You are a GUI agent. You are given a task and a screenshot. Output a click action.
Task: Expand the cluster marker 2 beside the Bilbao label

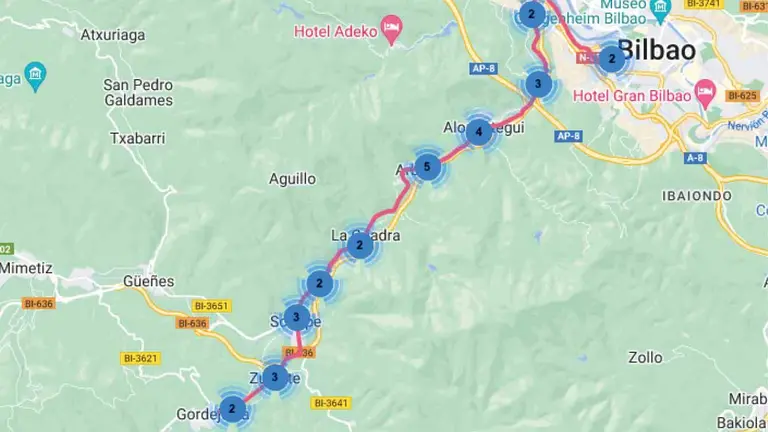tap(612, 59)
